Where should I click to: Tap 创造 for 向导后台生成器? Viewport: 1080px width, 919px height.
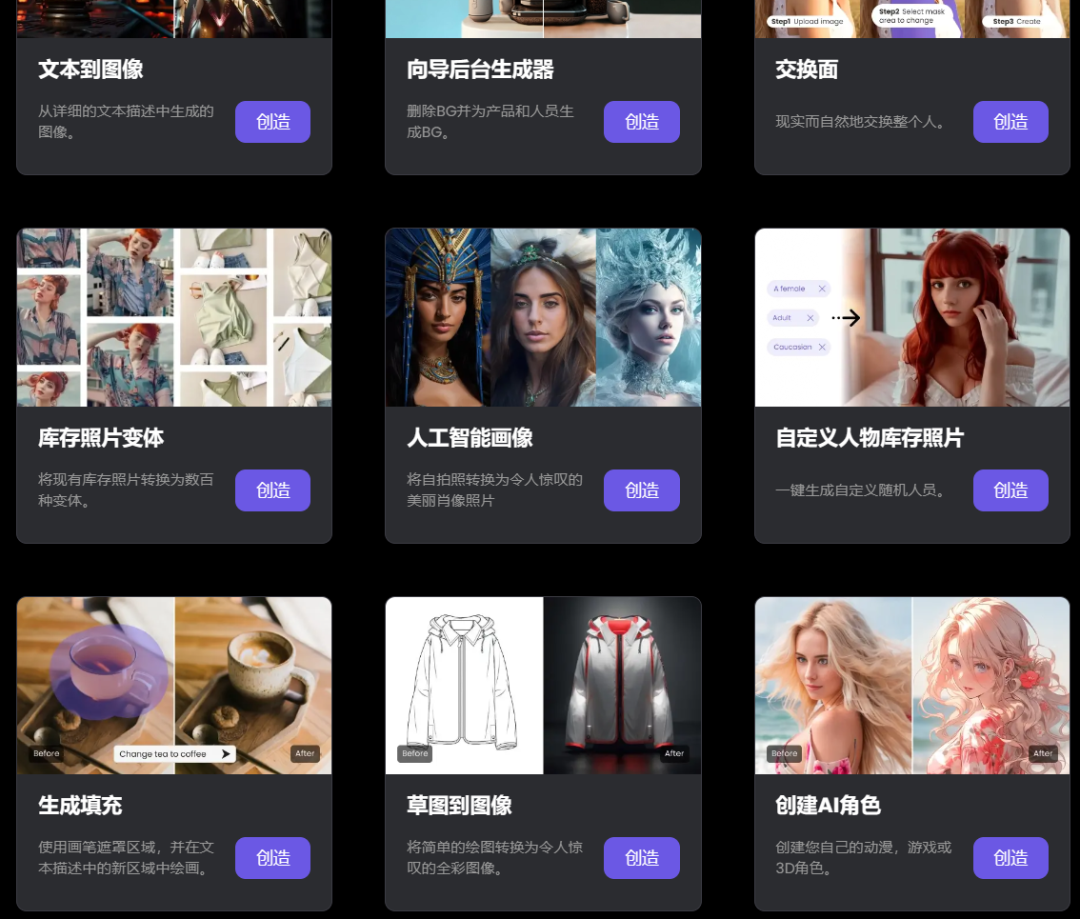pos(641,122)
